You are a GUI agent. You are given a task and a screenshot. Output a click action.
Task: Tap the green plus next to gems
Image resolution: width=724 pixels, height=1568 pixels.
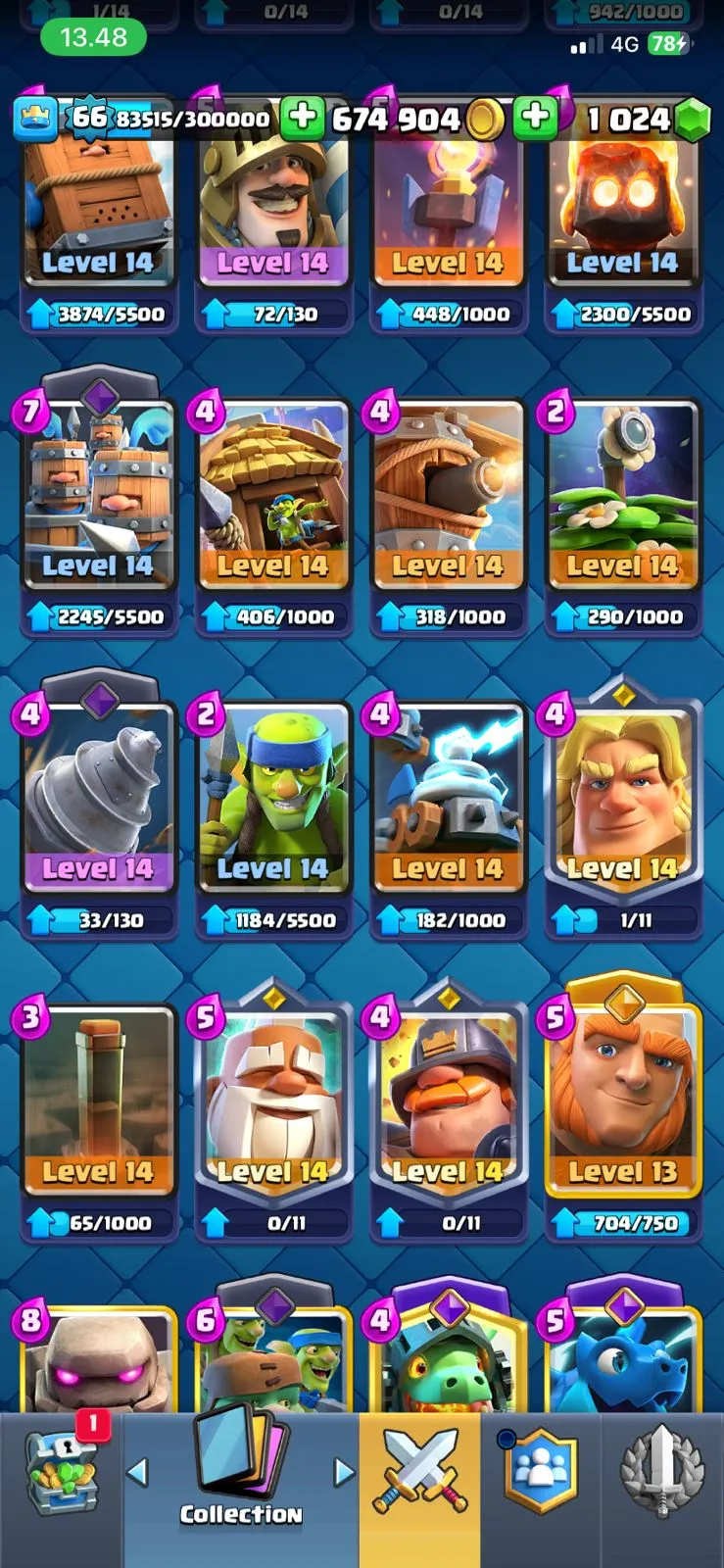coord(536,118)
